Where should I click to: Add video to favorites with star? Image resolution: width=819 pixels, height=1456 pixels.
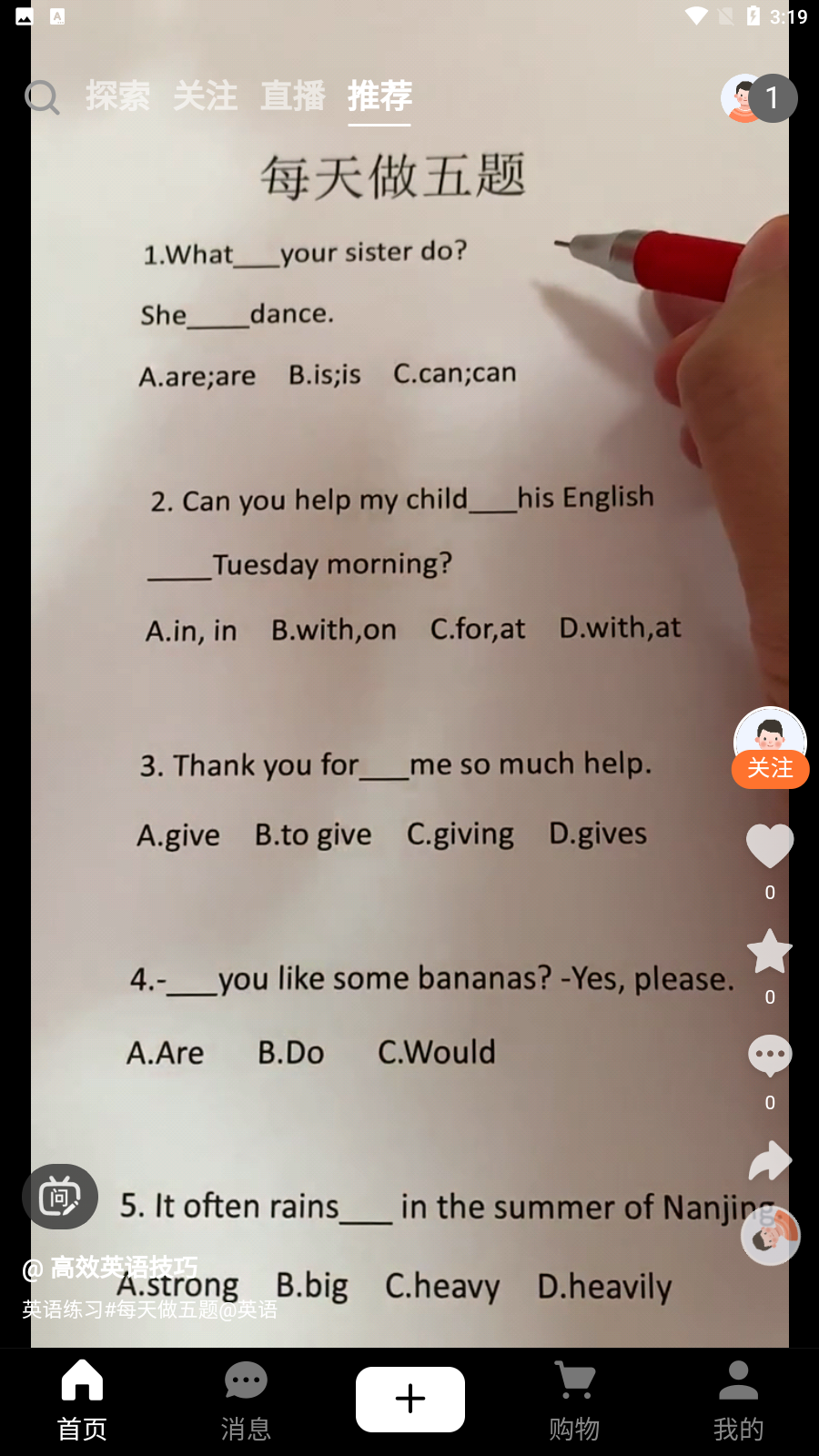tap(770, 951)
